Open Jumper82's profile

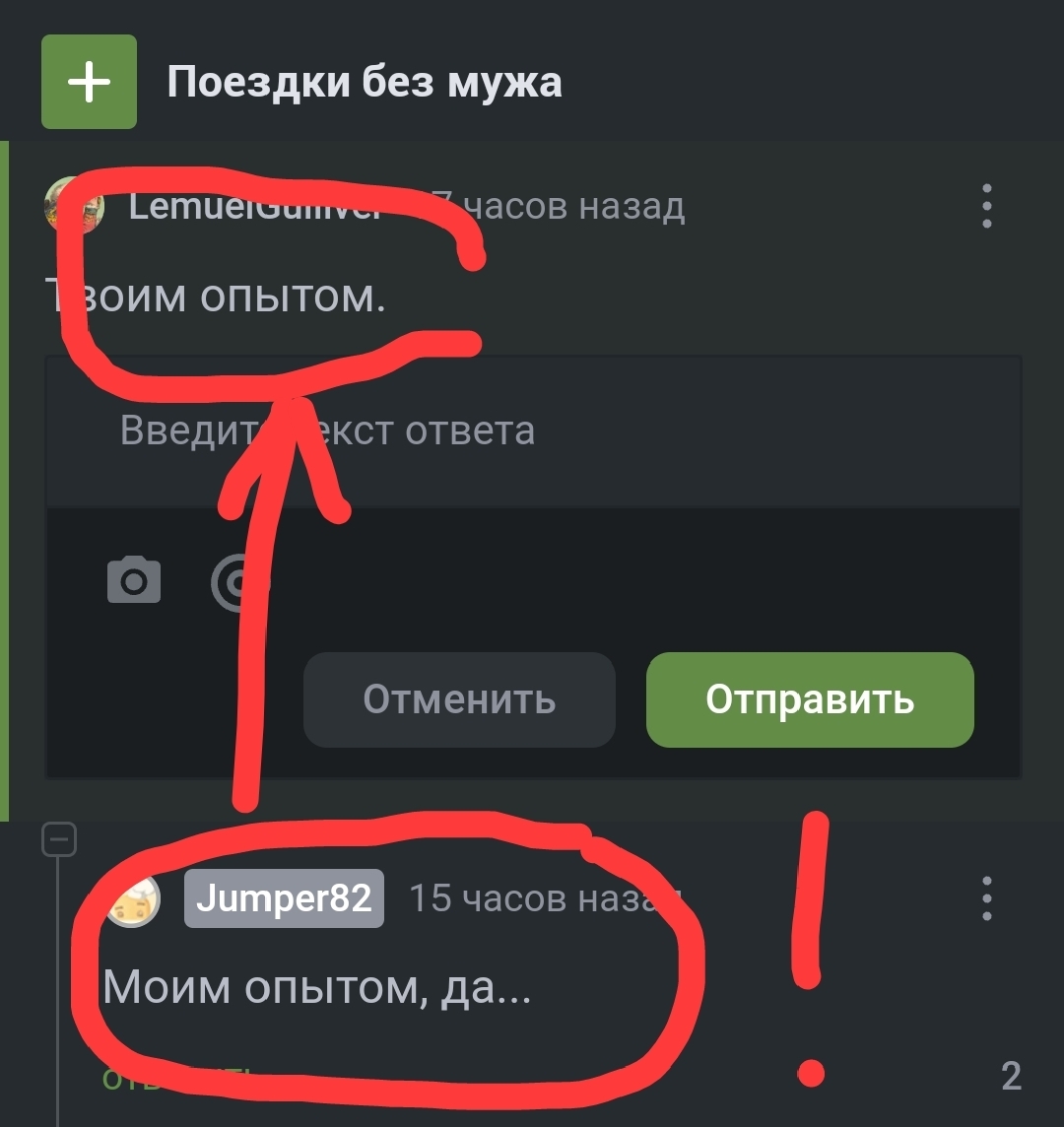point(284,898)
